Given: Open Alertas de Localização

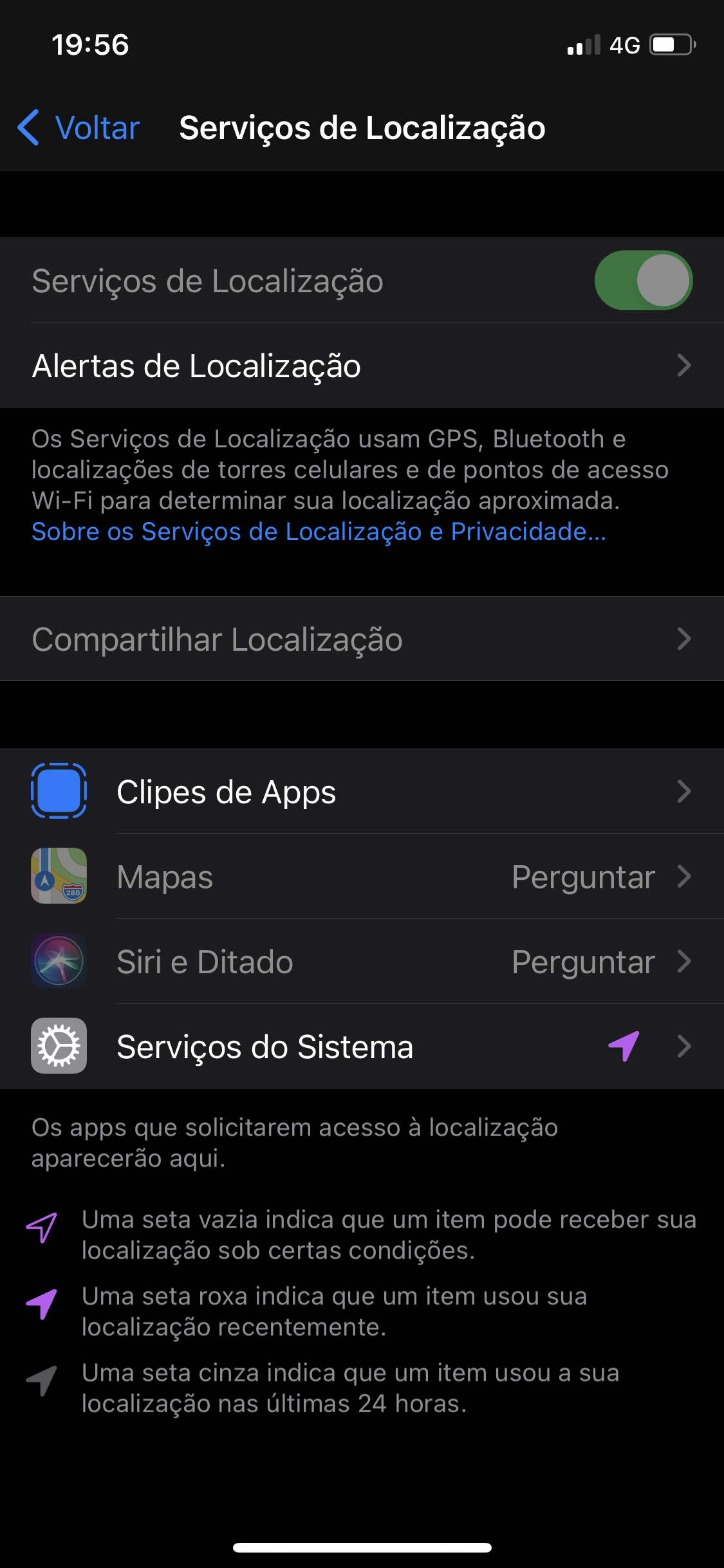Looking at the screenshot, I should [x=362, y=366].
